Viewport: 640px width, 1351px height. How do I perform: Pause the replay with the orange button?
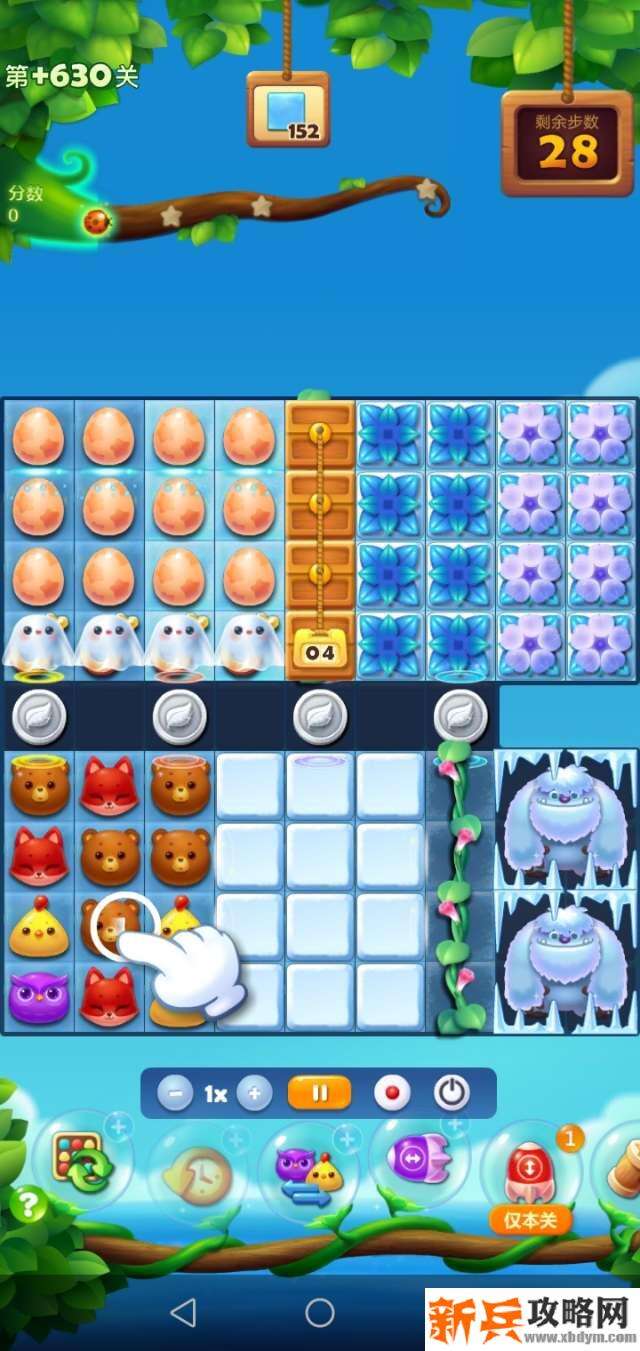click(x=319, y=1093)
